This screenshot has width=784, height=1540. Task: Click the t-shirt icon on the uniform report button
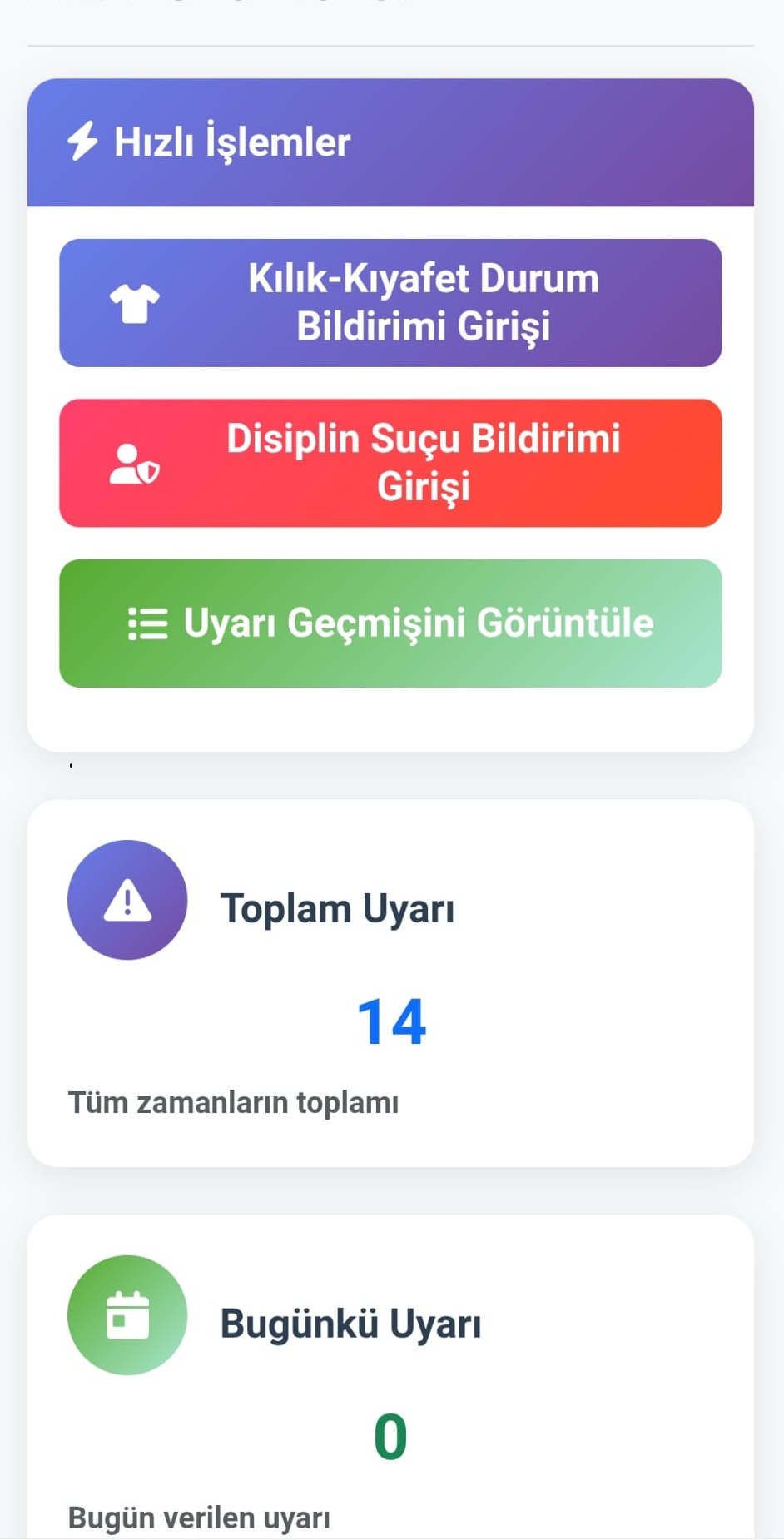tap(133, 302)
